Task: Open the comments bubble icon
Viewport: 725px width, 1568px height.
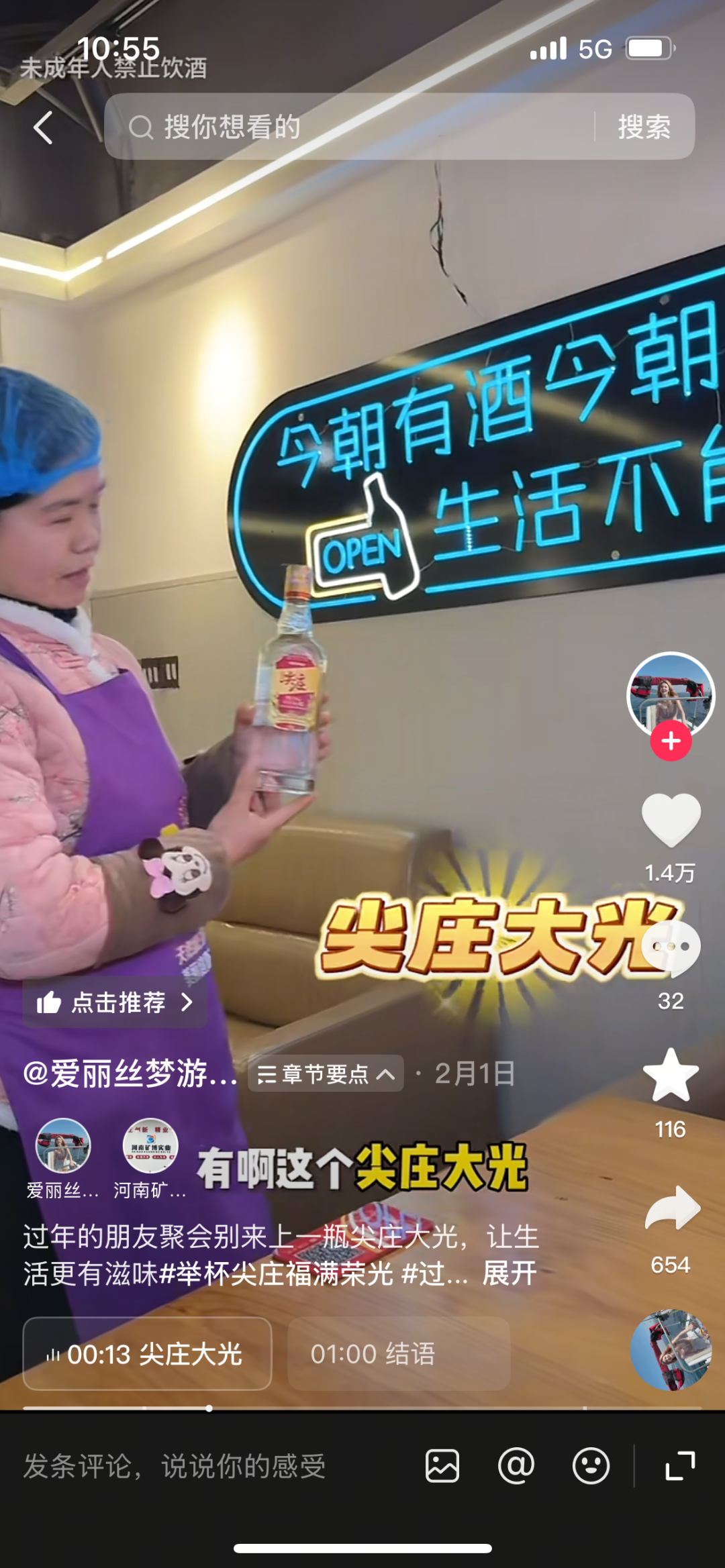Action: (671, 948)
